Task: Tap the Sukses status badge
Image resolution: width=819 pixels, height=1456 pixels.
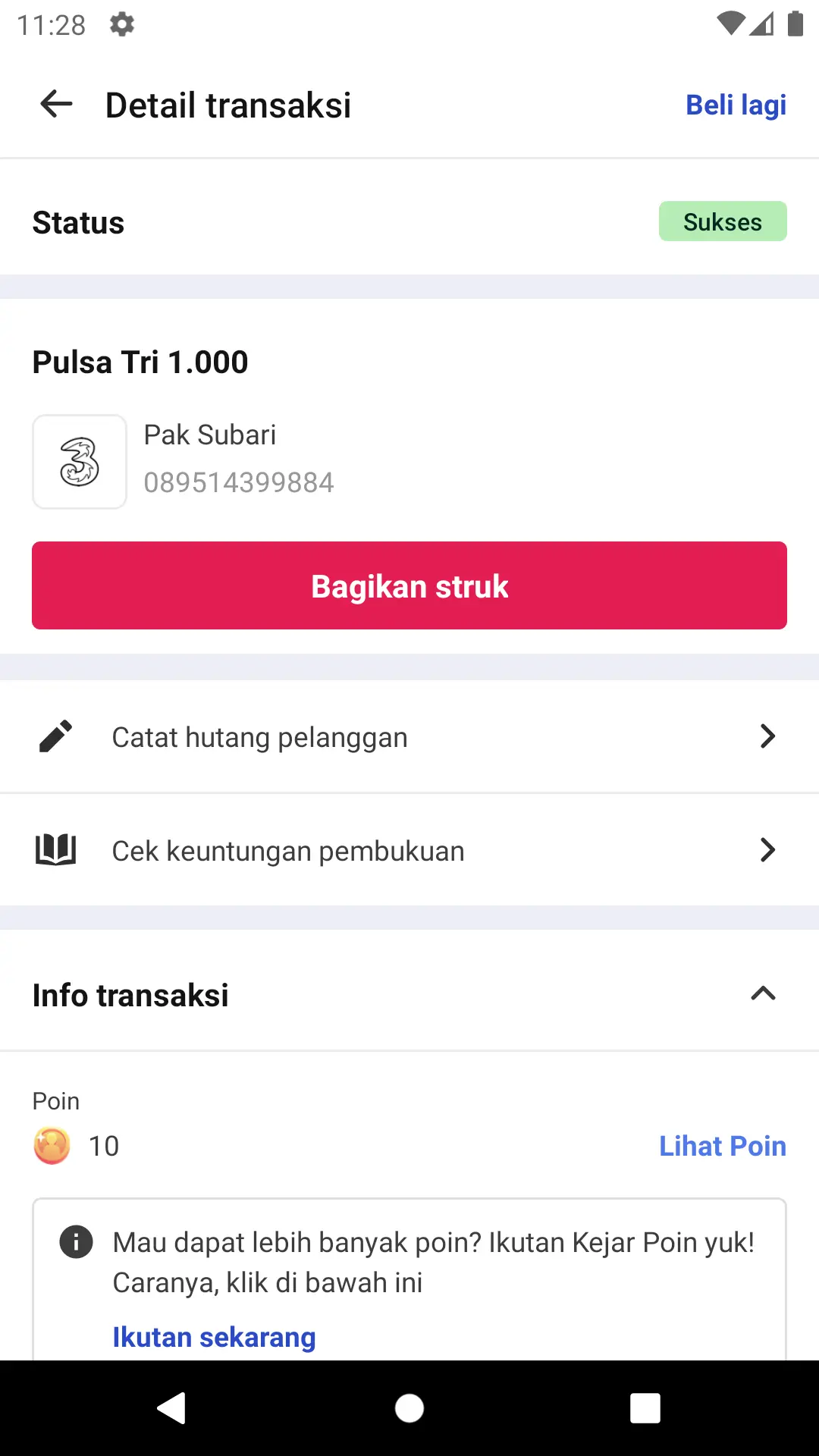Action: 722,221
